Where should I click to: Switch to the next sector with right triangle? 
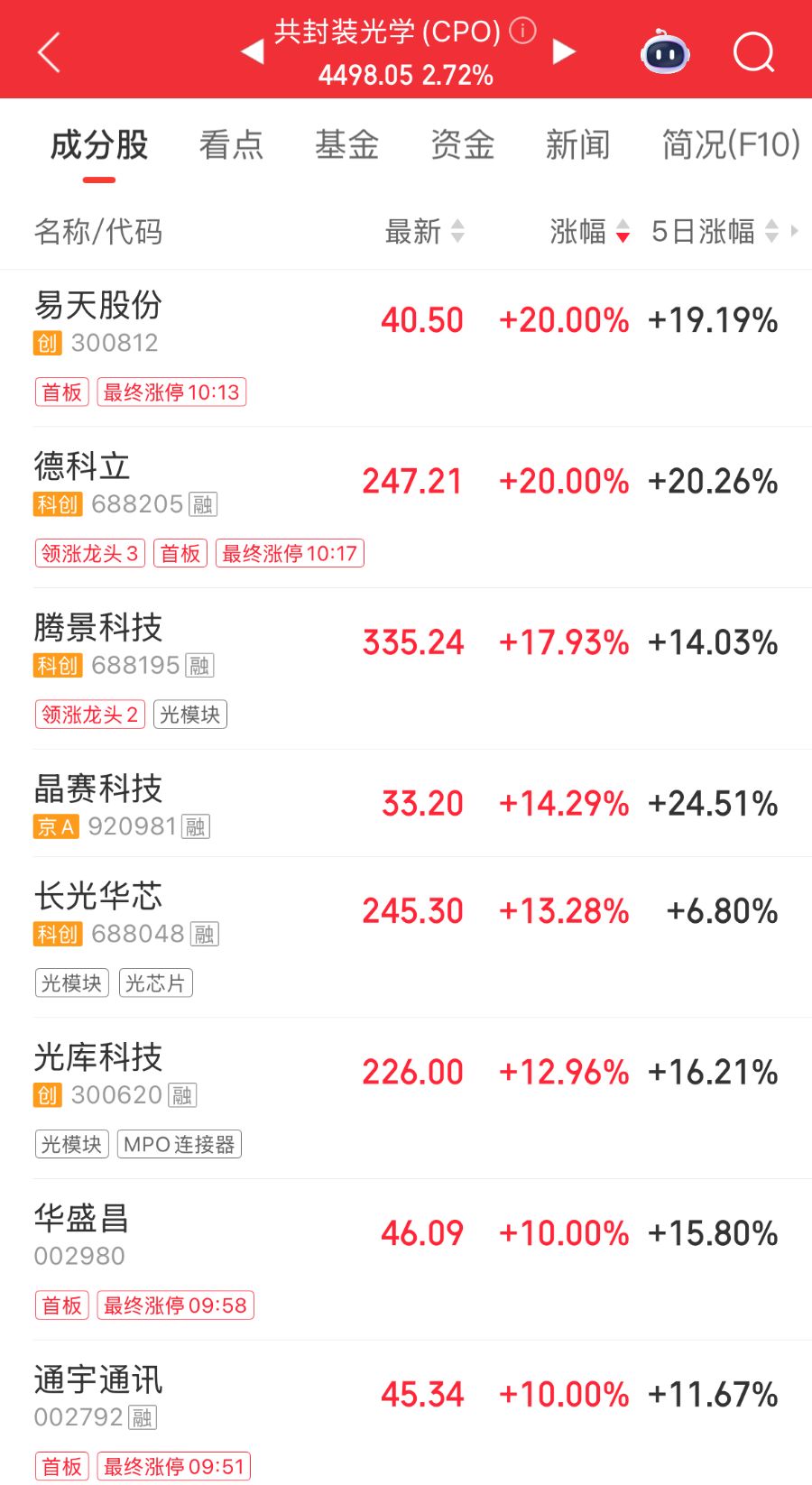pos(564,52)
